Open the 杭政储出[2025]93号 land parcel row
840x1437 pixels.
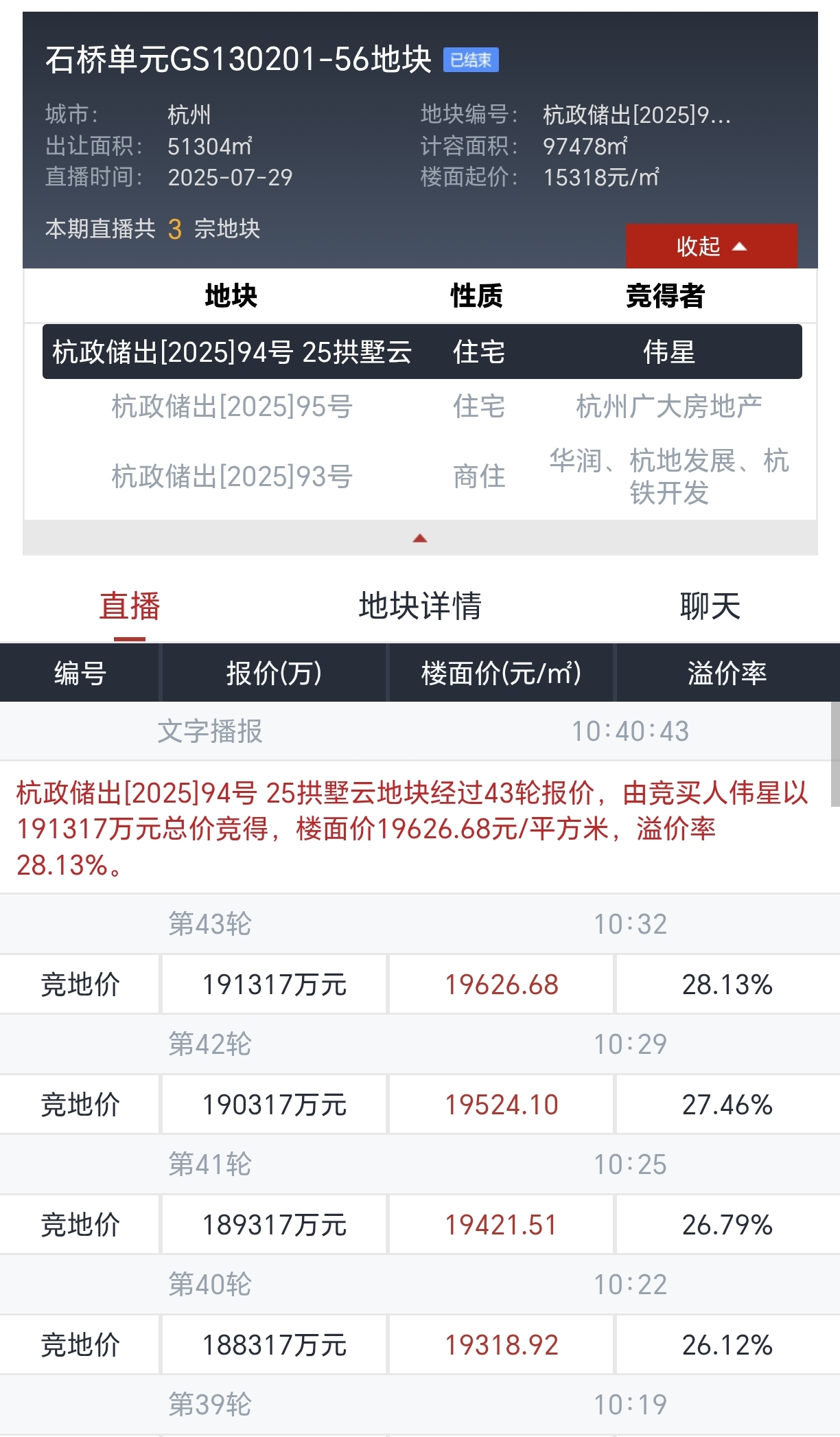pyautogui.click(x=420, y=476)
